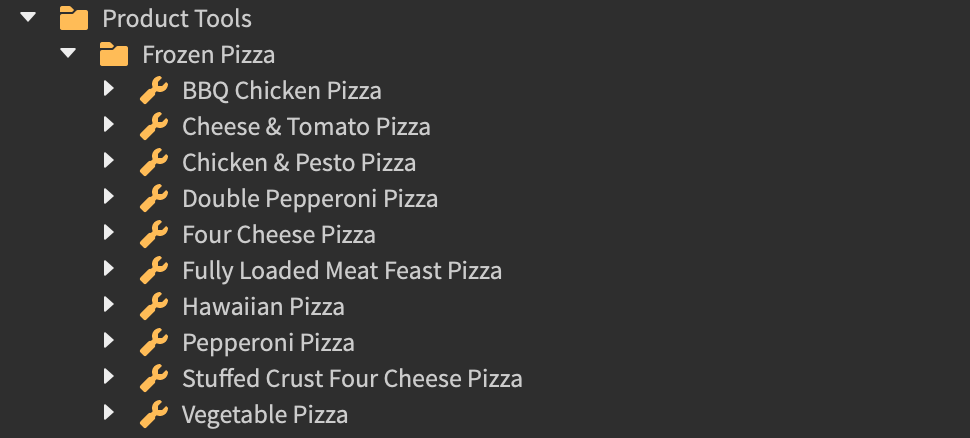
Task: Select the Frozen Pizza folder
Action: (208, 54)
